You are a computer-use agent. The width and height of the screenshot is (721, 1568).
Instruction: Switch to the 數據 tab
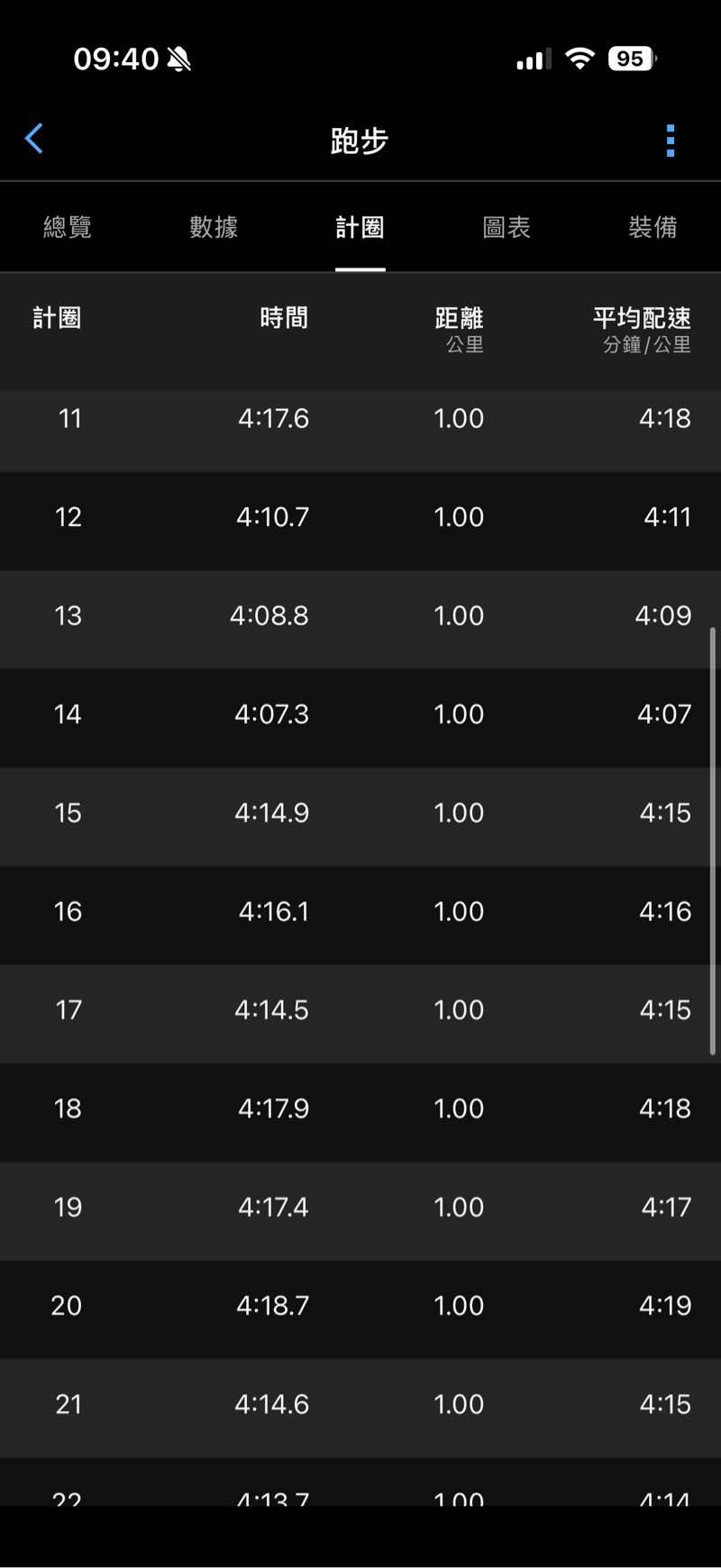click(214, 227)
